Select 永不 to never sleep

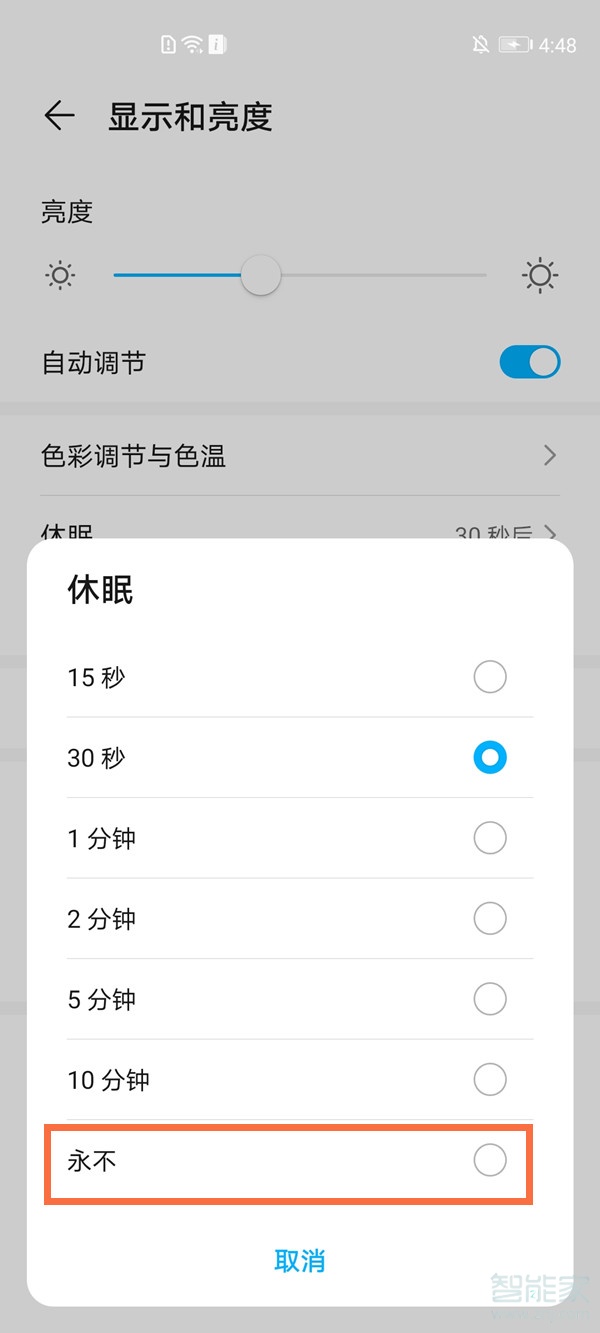point(489,1160)
